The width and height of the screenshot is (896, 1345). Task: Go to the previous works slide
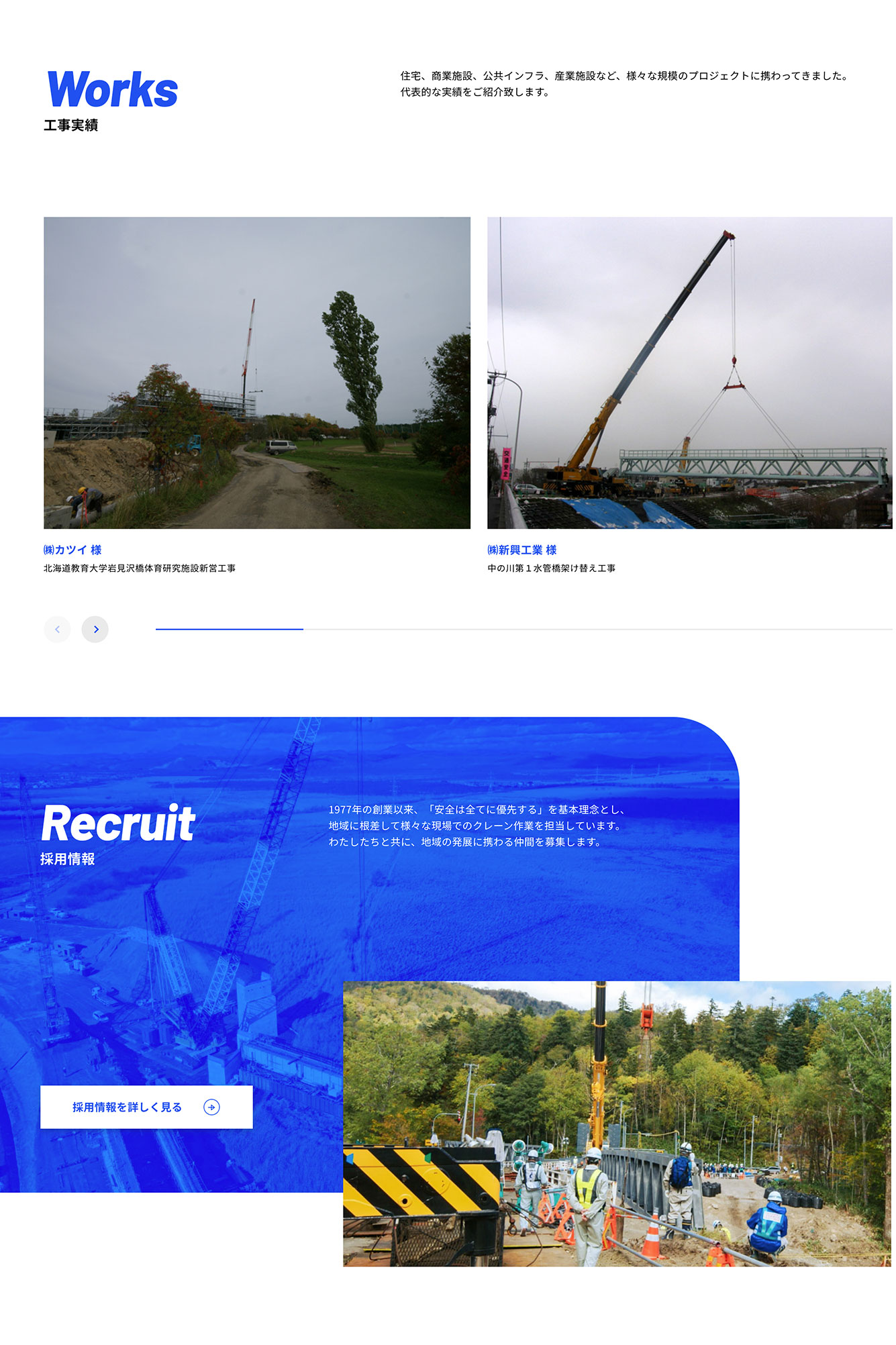pos(57,629)
